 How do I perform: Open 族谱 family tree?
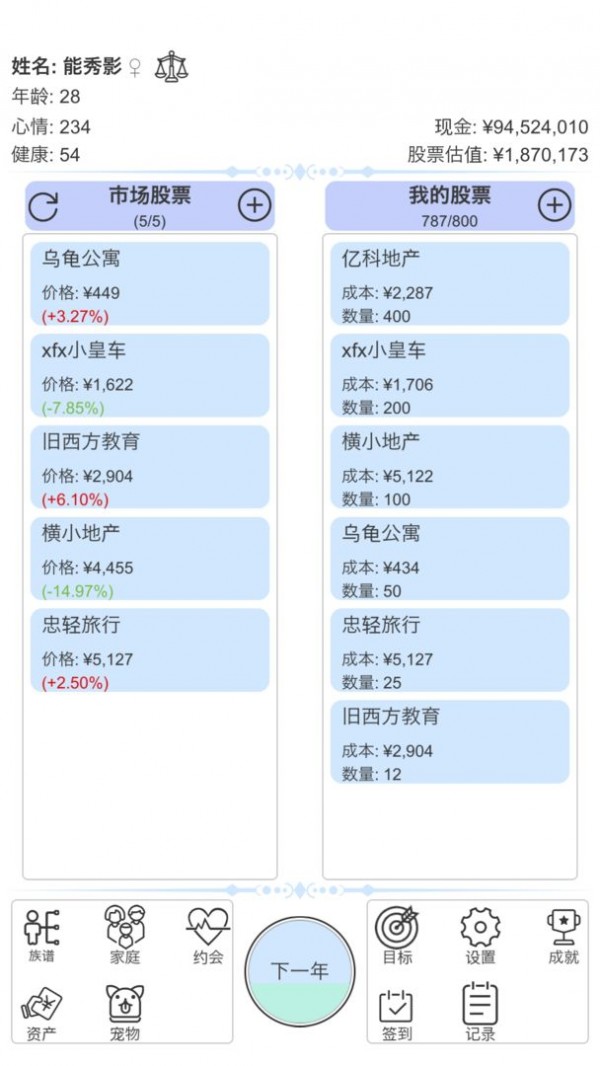tap(42, 936)
